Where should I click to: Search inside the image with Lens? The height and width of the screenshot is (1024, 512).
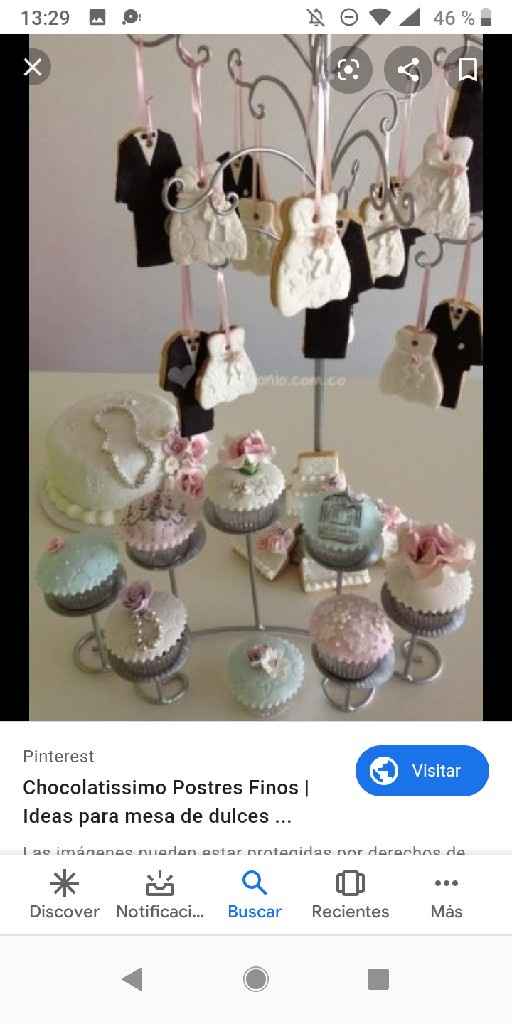point(348,69)
